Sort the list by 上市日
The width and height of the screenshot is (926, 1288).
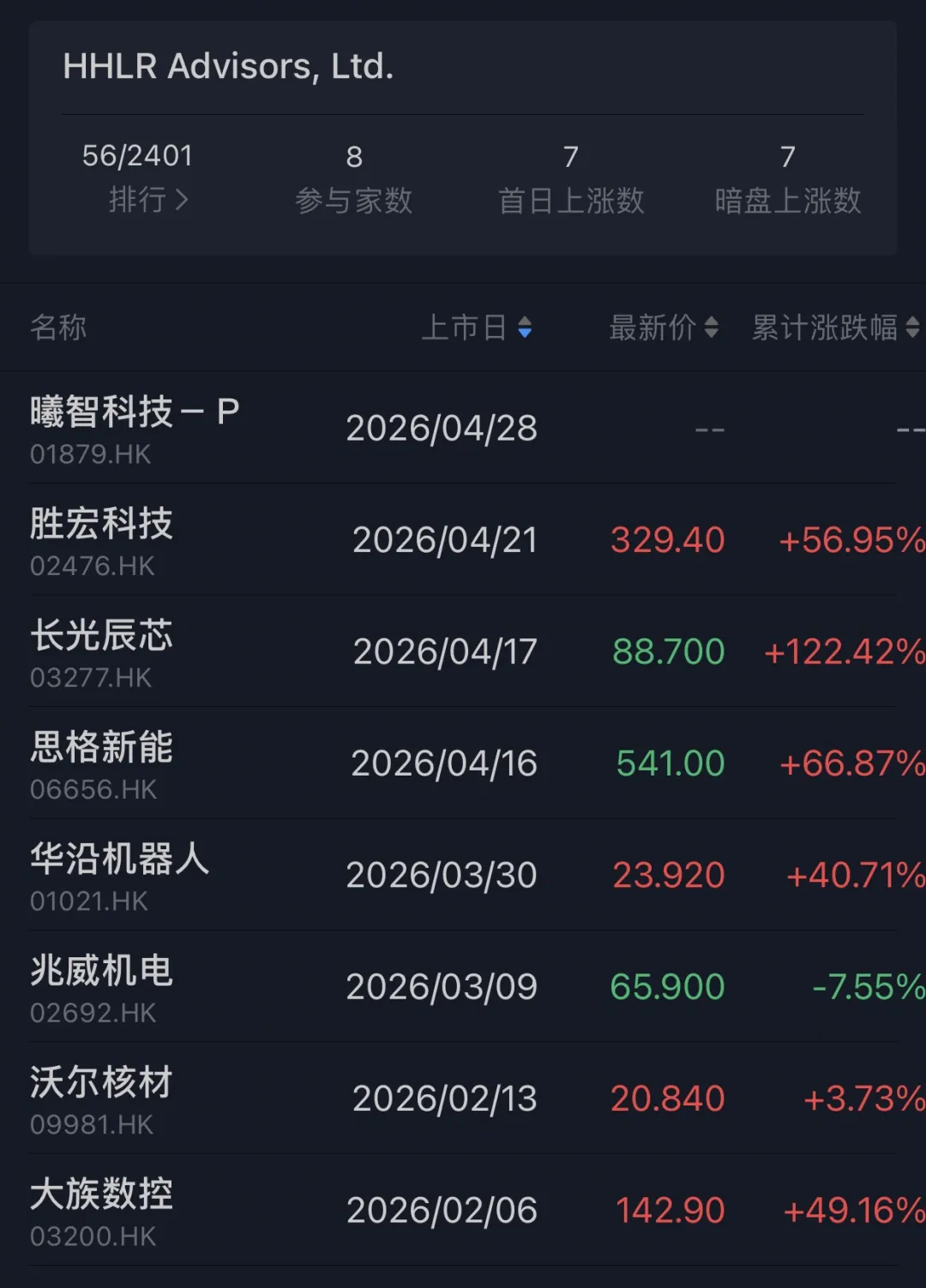(477, 327)
